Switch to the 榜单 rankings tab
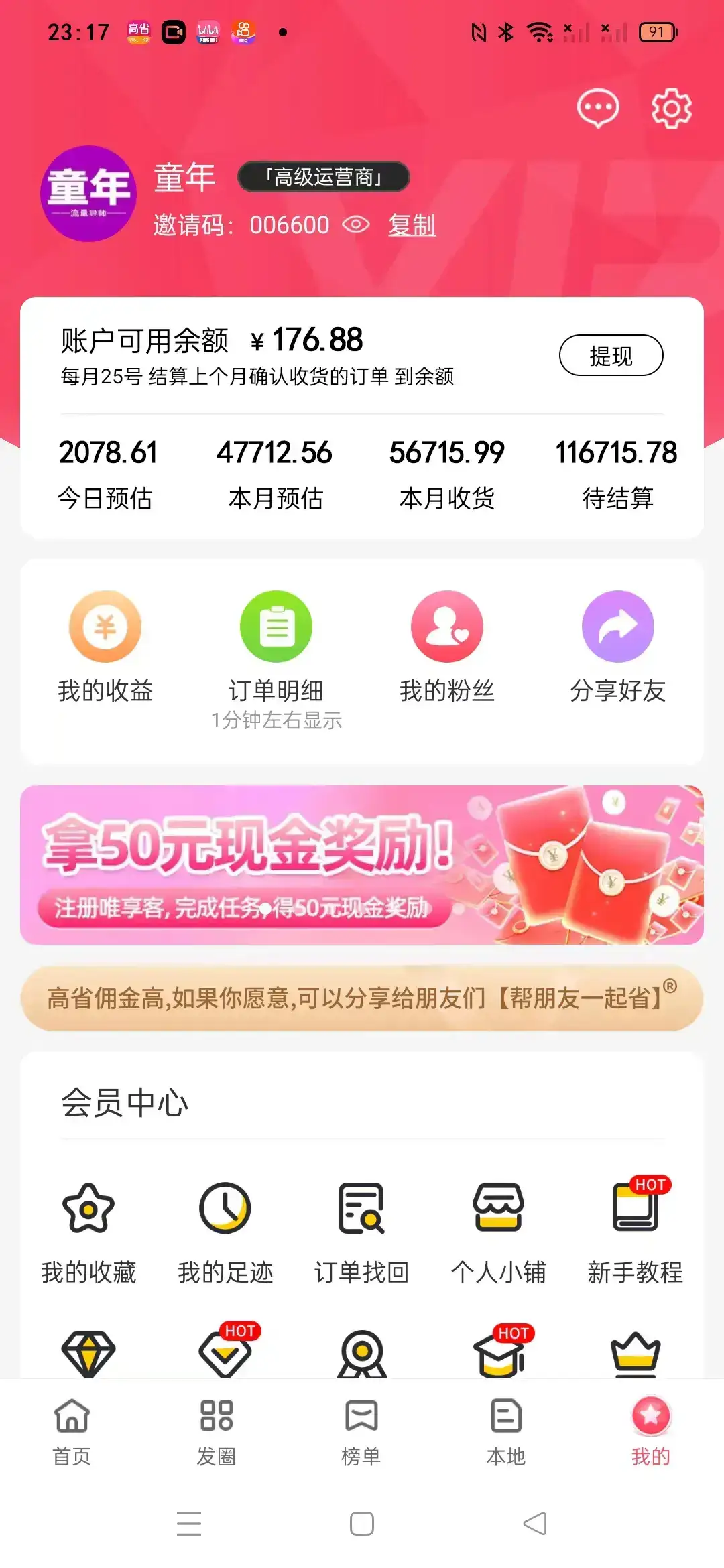724x1568 pixels. (361, 1431)
